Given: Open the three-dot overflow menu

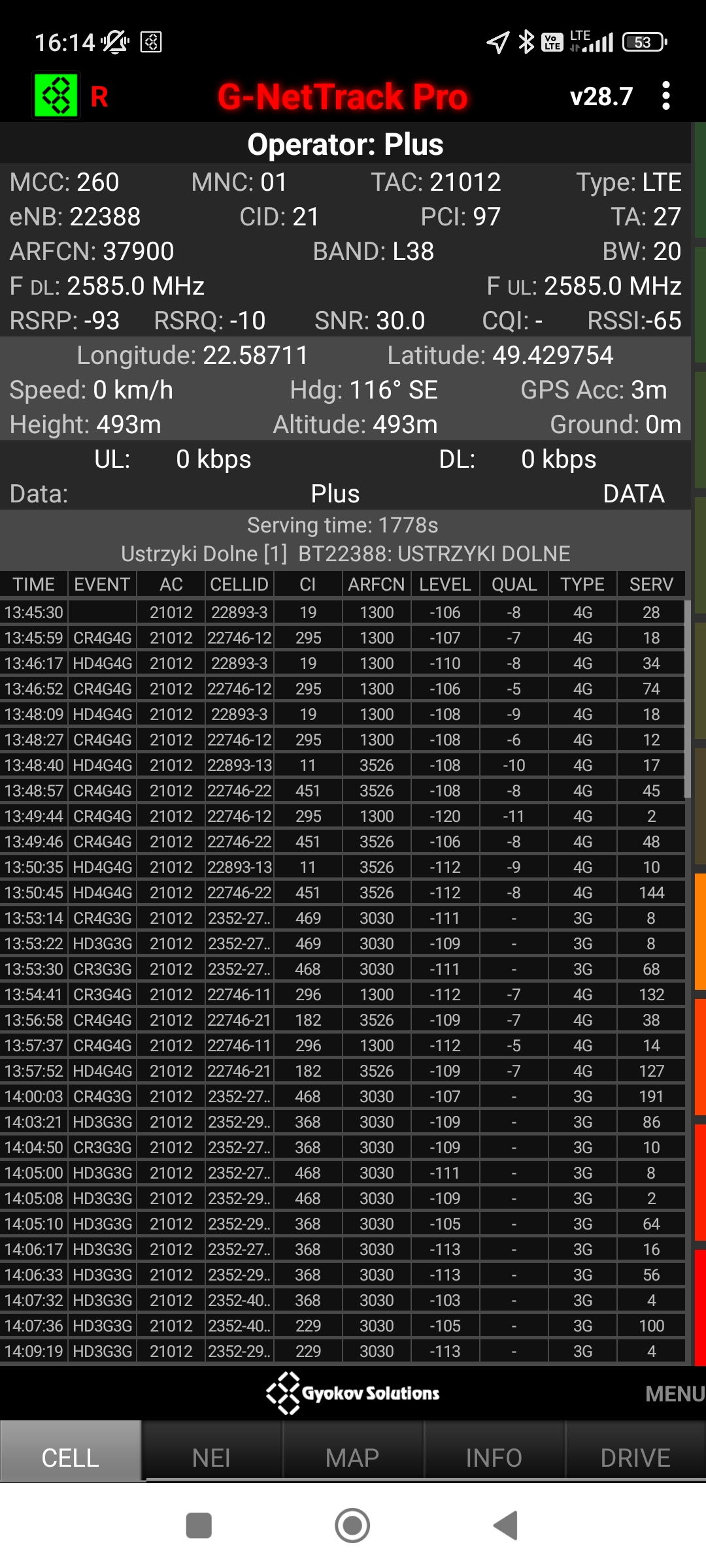Looking at the screenshot, I should (665, 96).
